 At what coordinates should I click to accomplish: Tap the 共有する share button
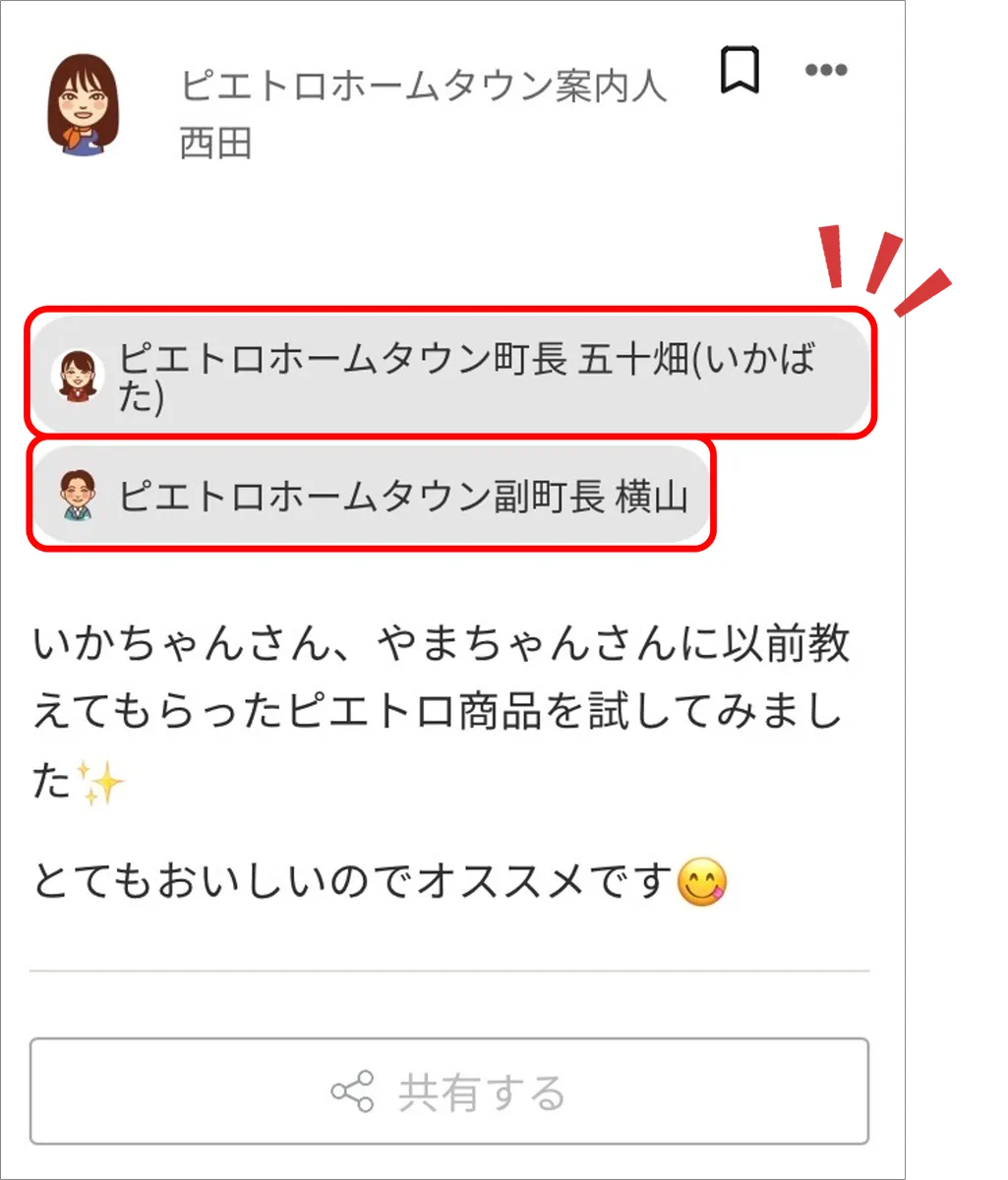click(449, 1092)
